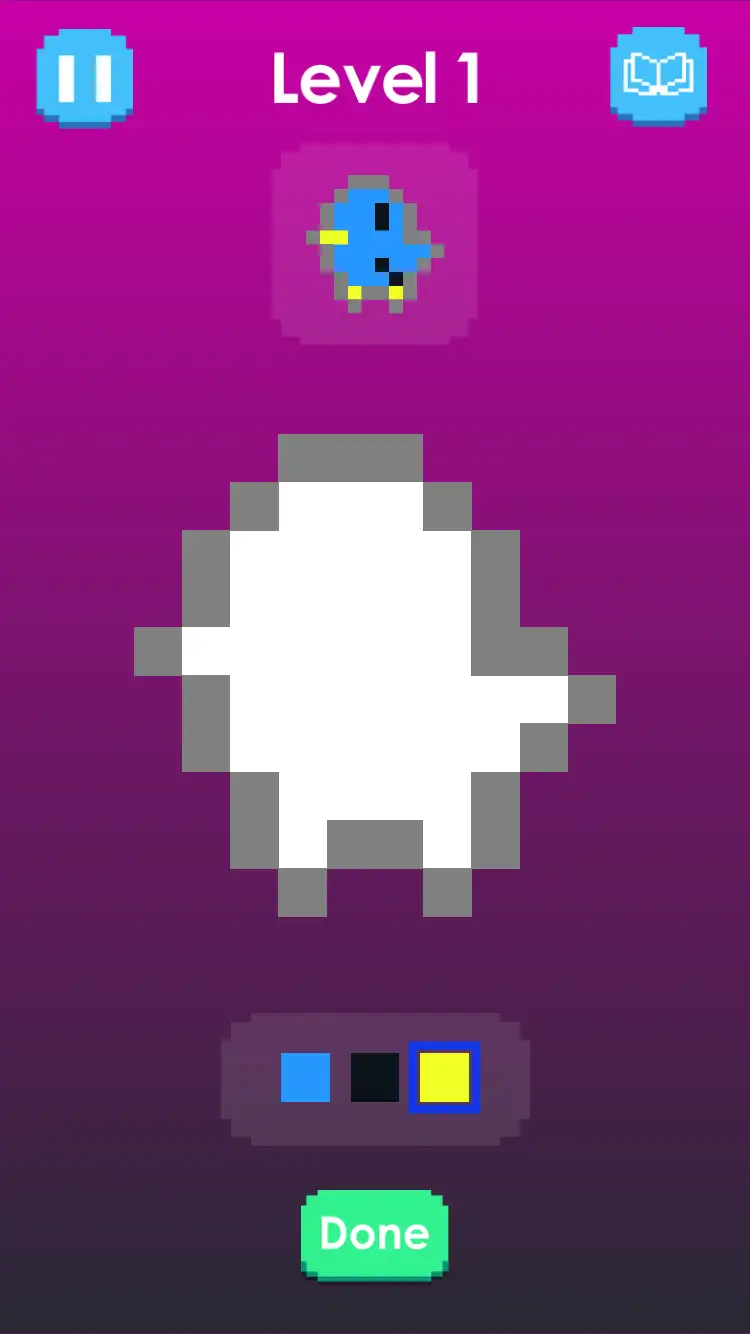Choose the black color swatch
Viewport: 750px width, 1334px height.
[374, 1077]
